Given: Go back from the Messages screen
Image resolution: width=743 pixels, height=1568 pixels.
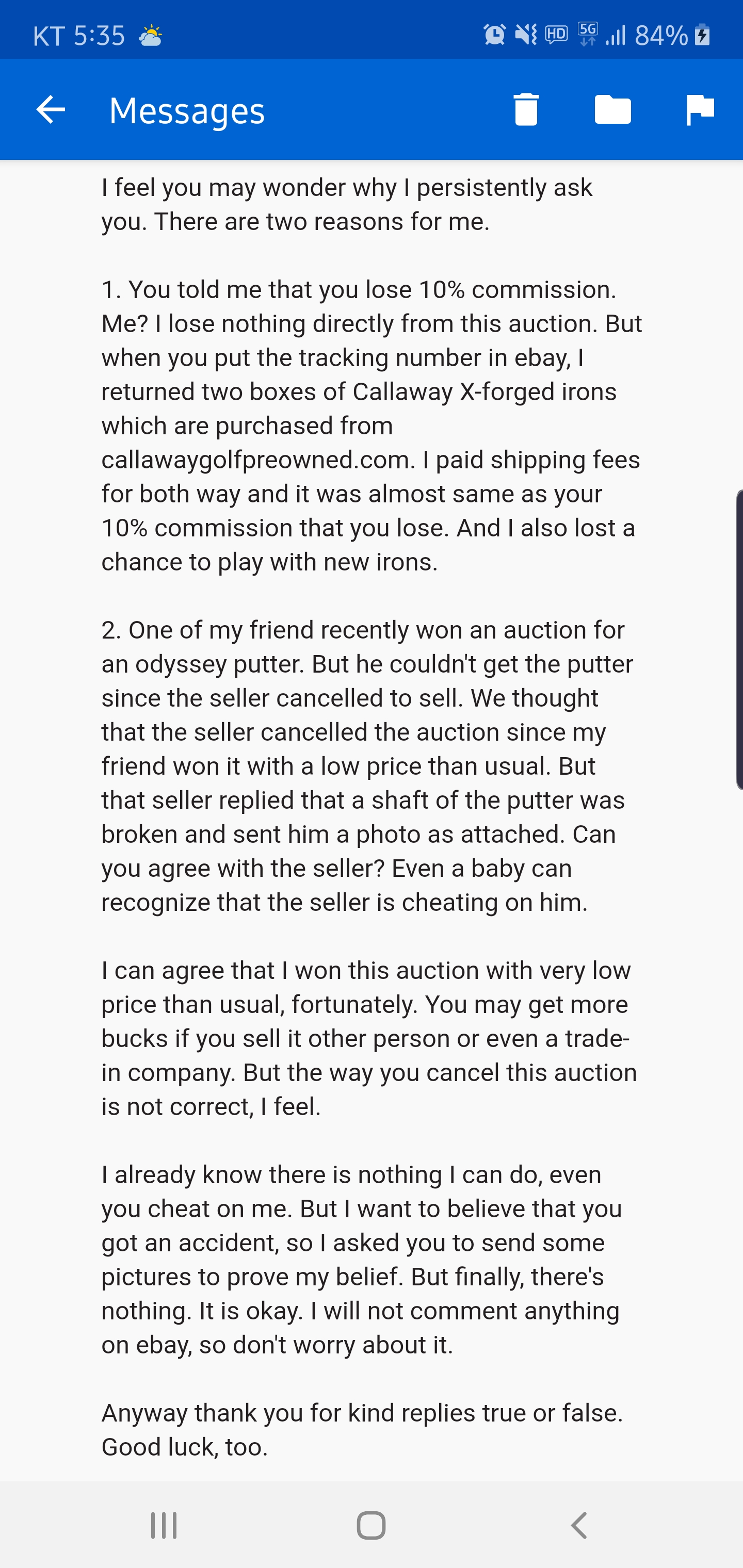Looking at the screenshot, I should click(51, 110).
